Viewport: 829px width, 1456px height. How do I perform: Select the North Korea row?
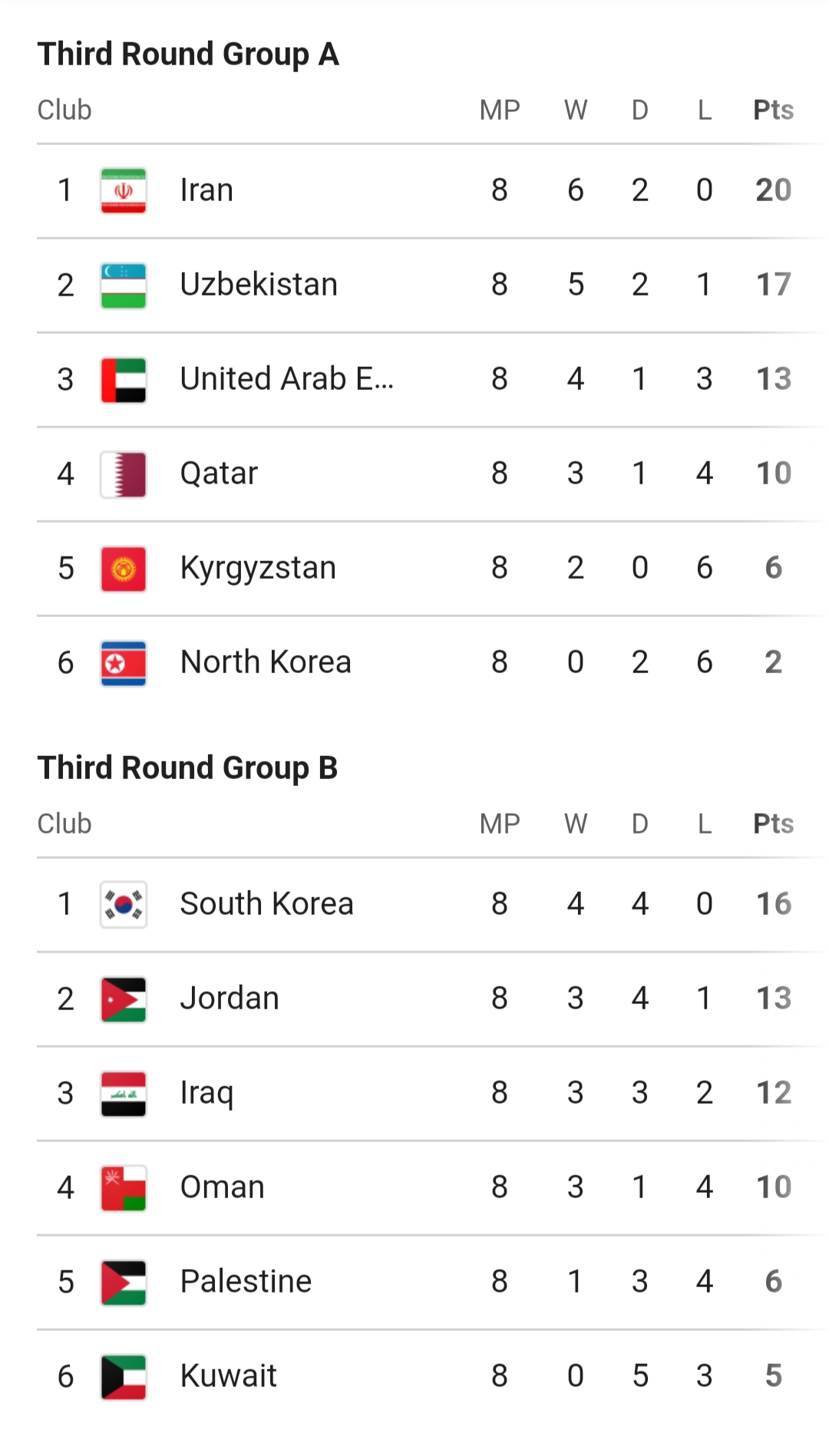265,662
